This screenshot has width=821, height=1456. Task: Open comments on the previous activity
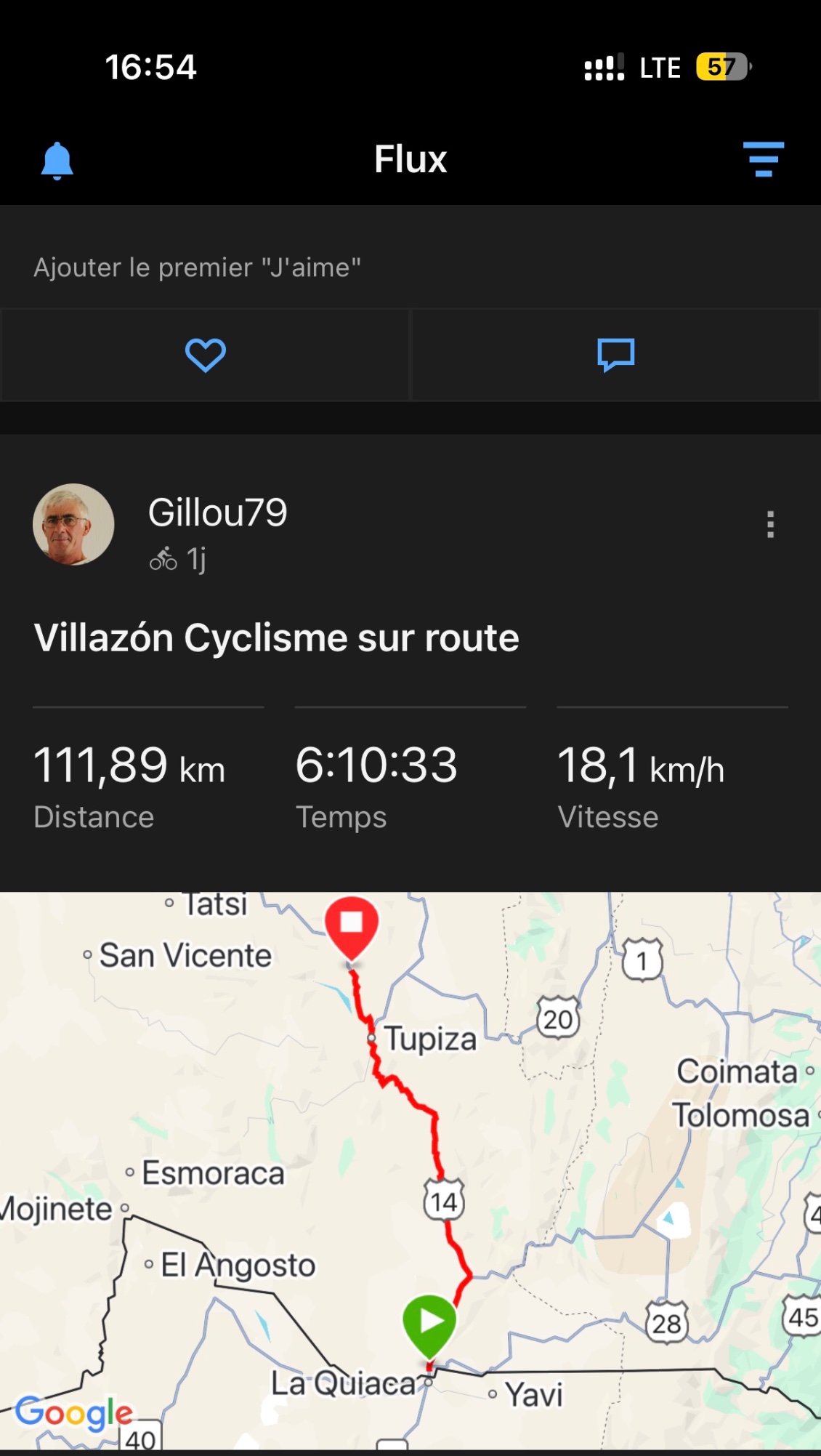615,355
